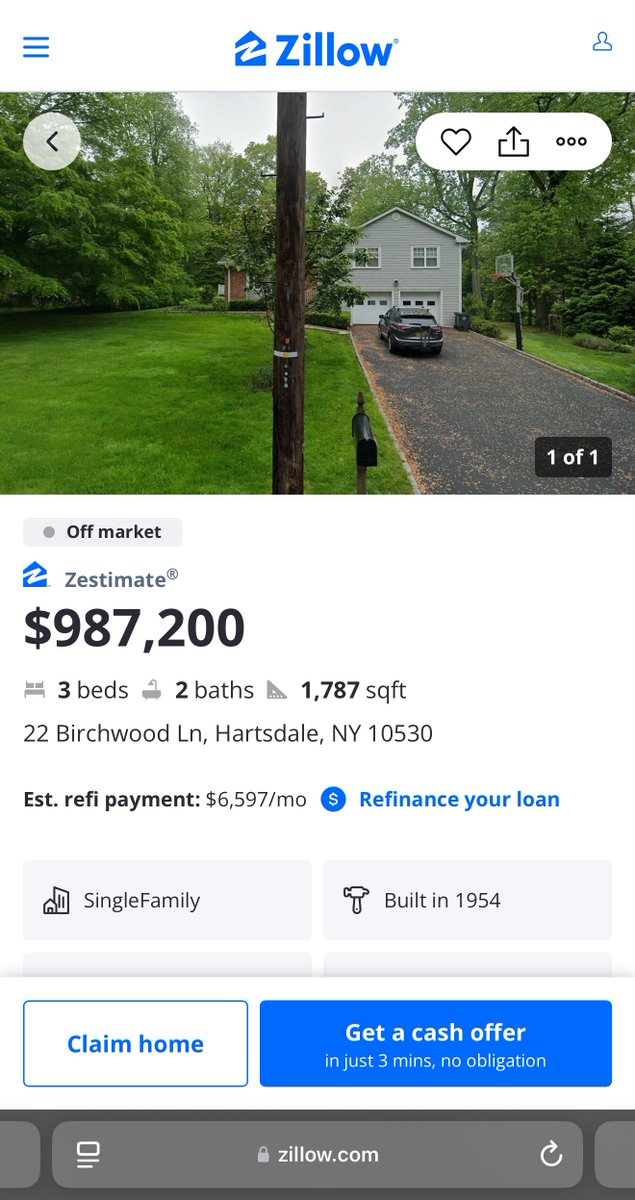Share this listing
Image resolution: width=635 pixels, height=1200 pixels.
pyautogui.click(x=513, y=142)
